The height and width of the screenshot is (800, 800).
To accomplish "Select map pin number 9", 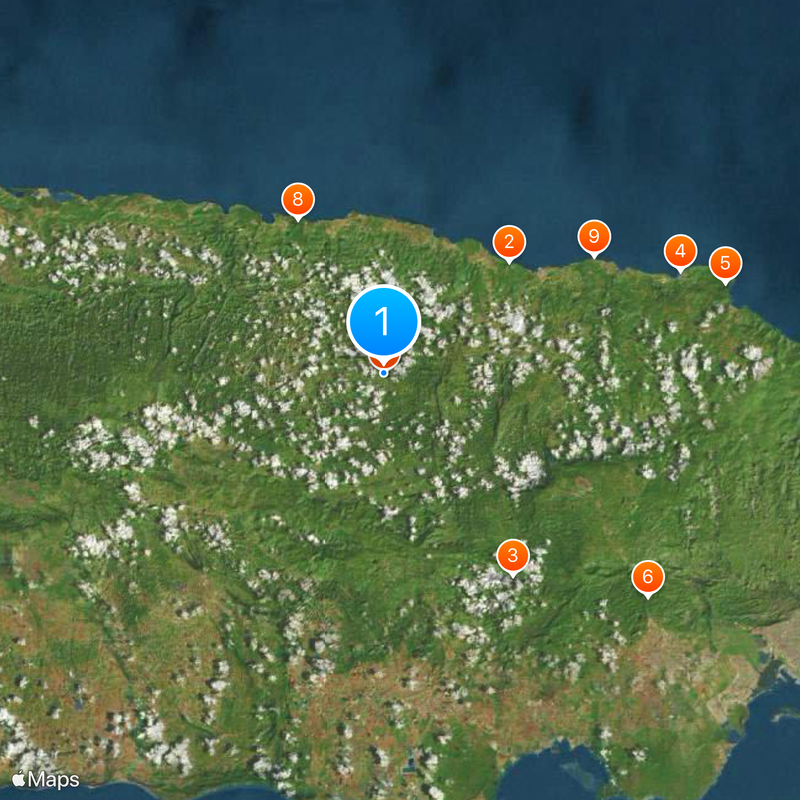I will [x=594, y=236].
